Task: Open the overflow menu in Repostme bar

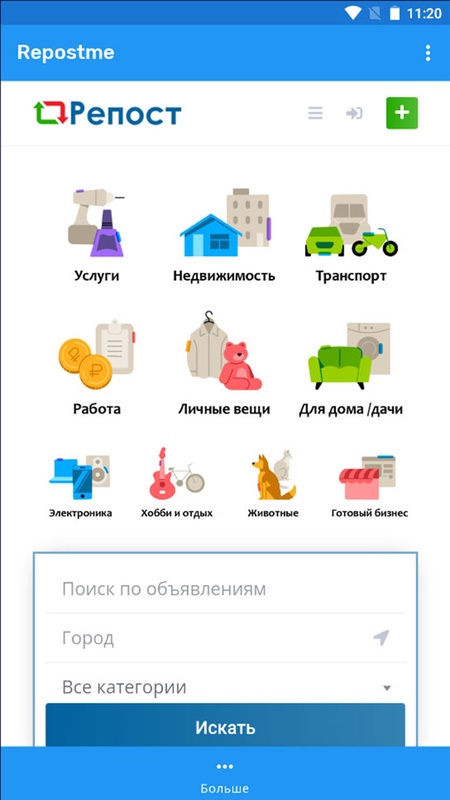Action: pos(428,53)
